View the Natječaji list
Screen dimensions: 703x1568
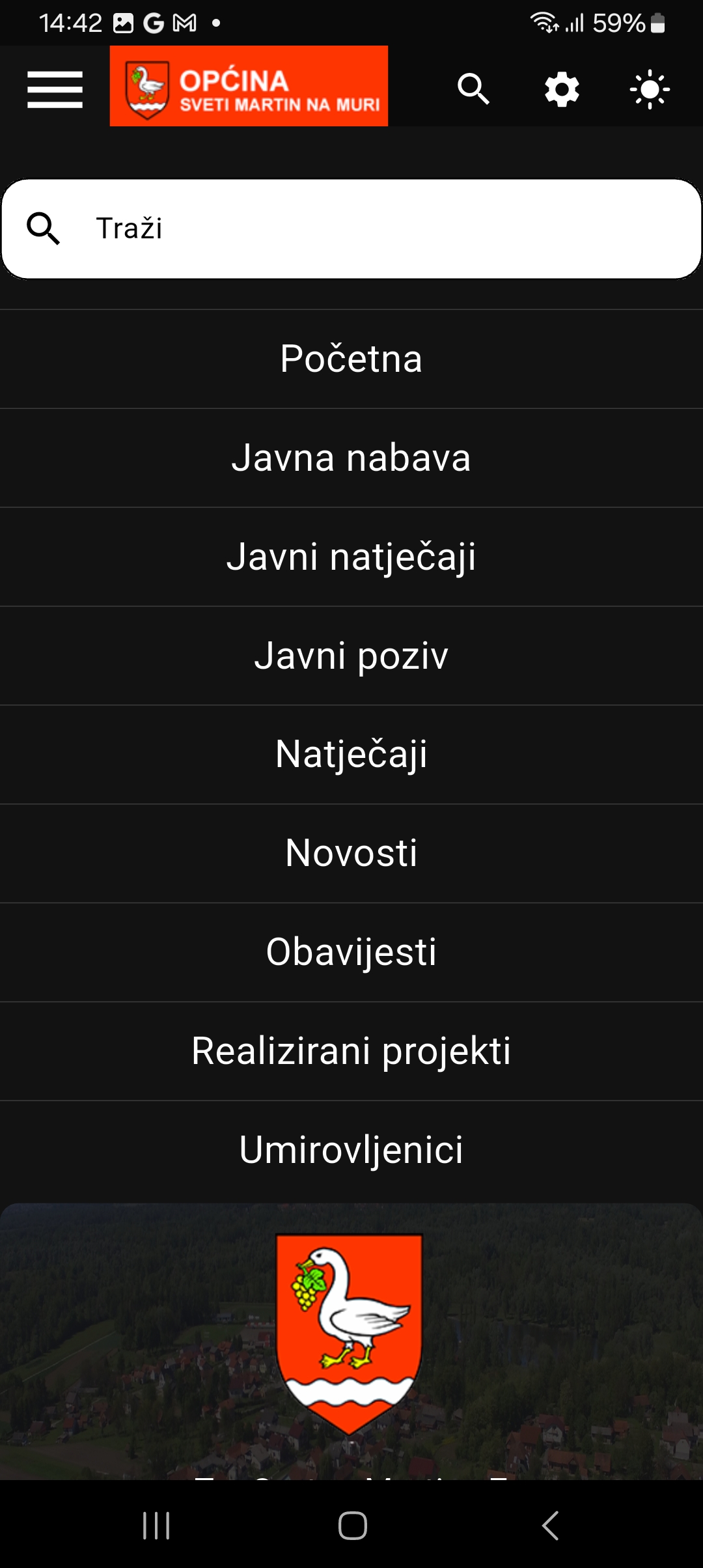click(x=351, y=754)
